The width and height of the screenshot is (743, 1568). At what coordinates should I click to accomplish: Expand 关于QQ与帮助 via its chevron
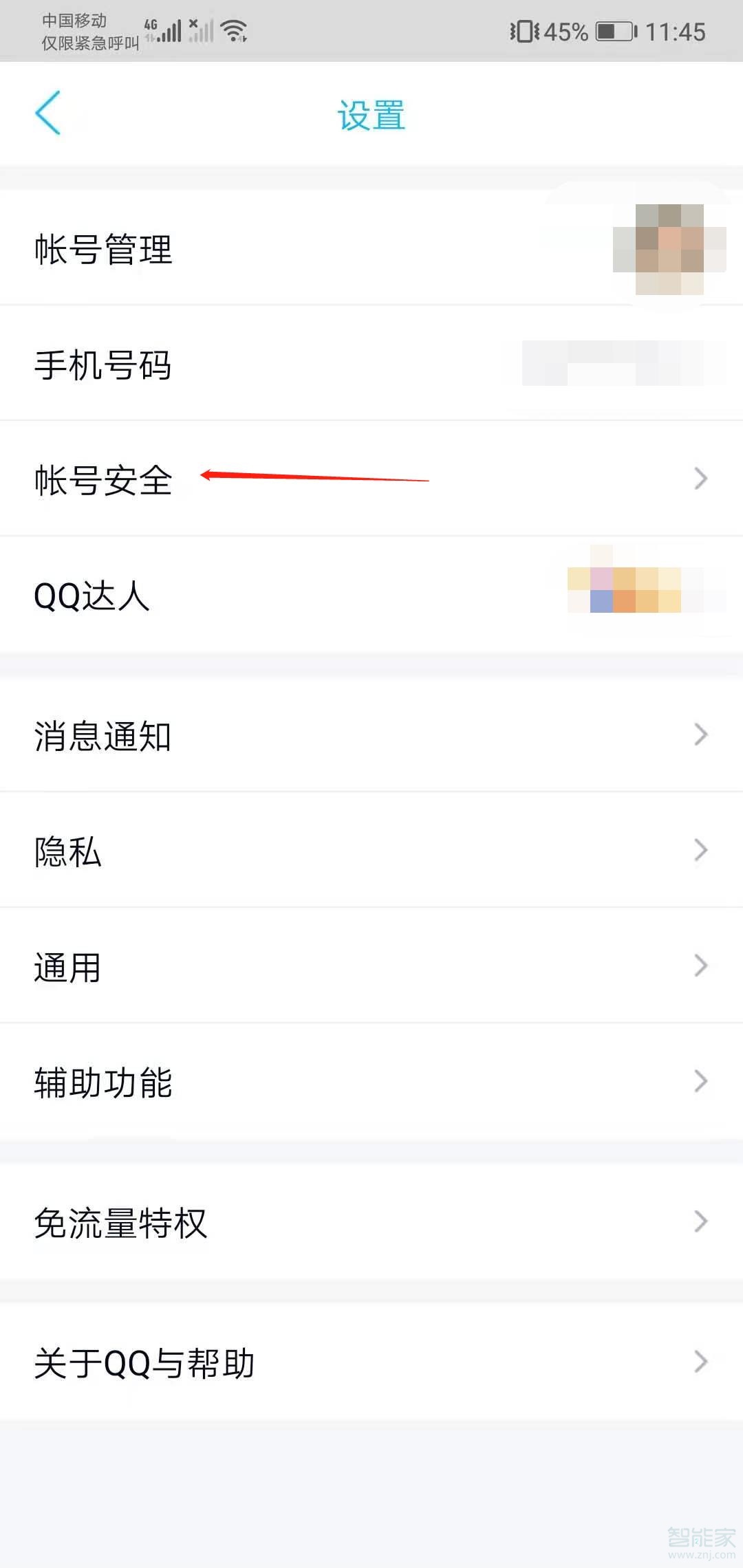pyautogui.click(x=700, y=1362)
